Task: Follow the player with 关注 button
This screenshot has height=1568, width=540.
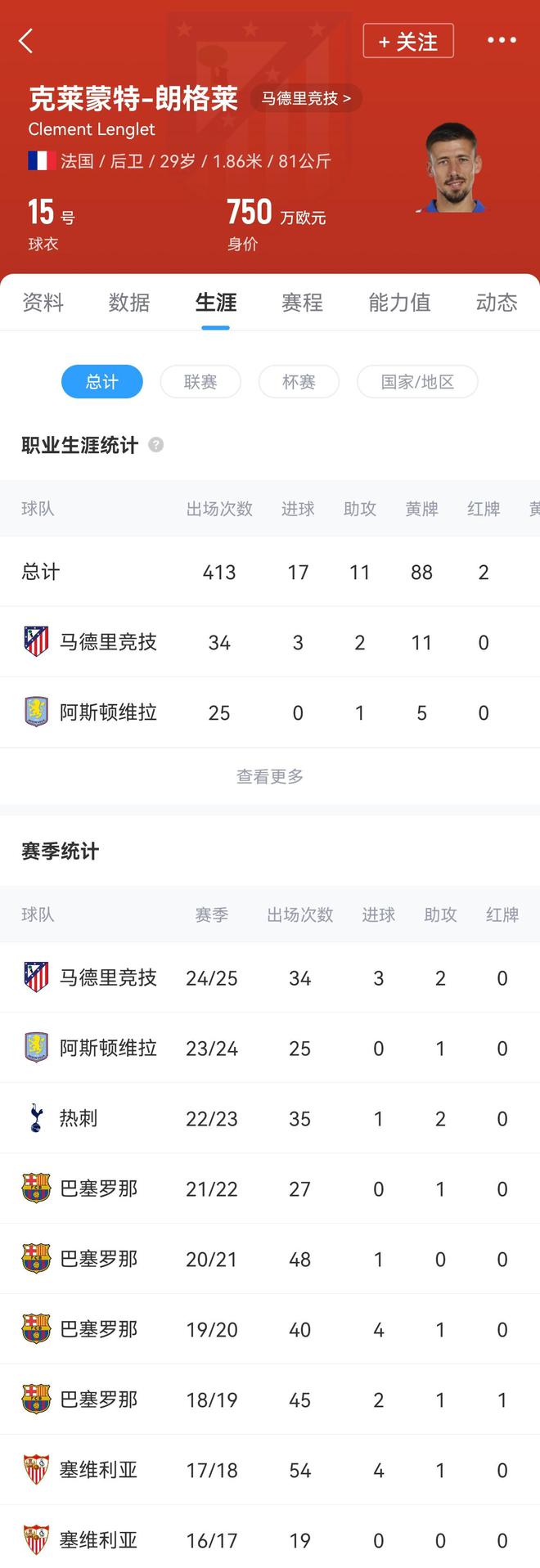Action: (x=408, y=41)
